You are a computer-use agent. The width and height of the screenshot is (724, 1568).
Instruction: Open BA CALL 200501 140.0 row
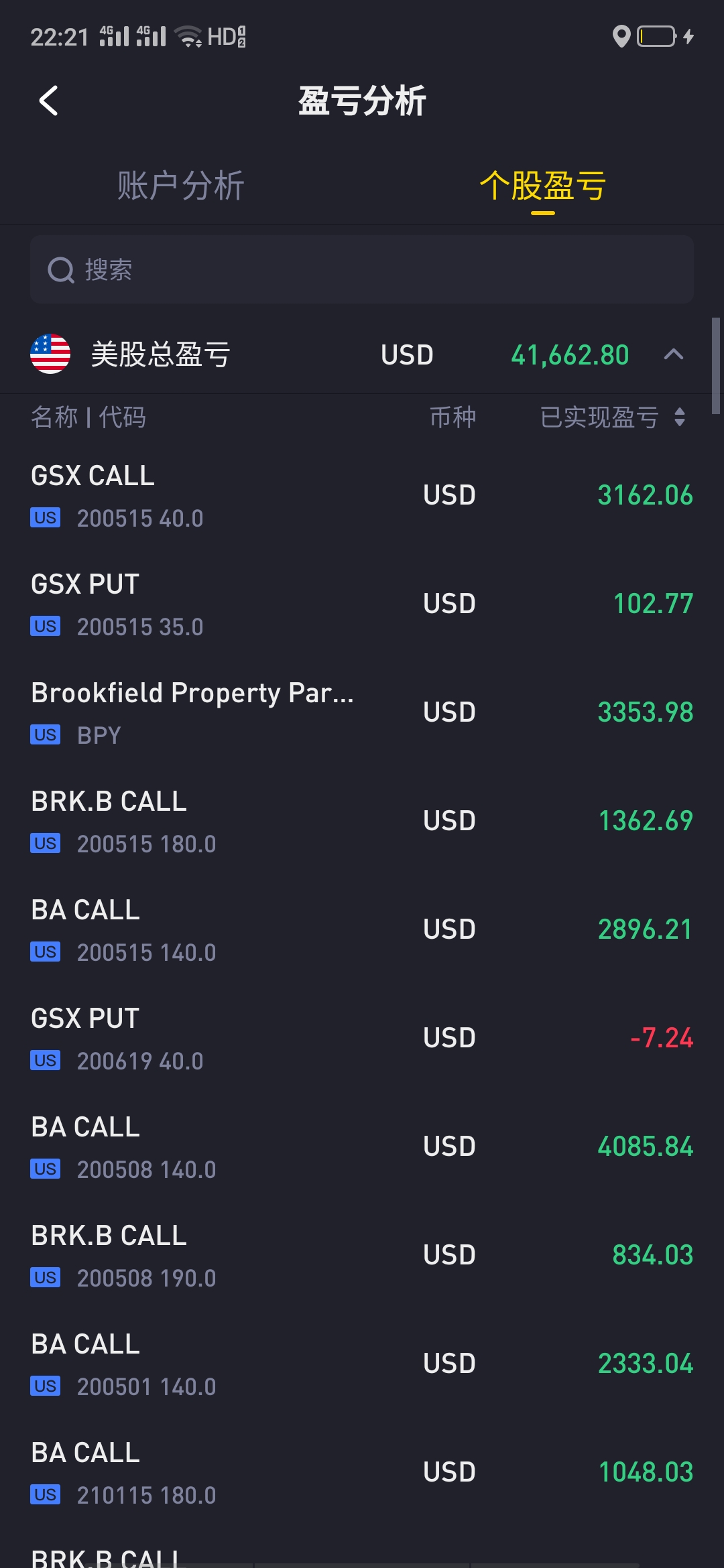coord(362,1364)
